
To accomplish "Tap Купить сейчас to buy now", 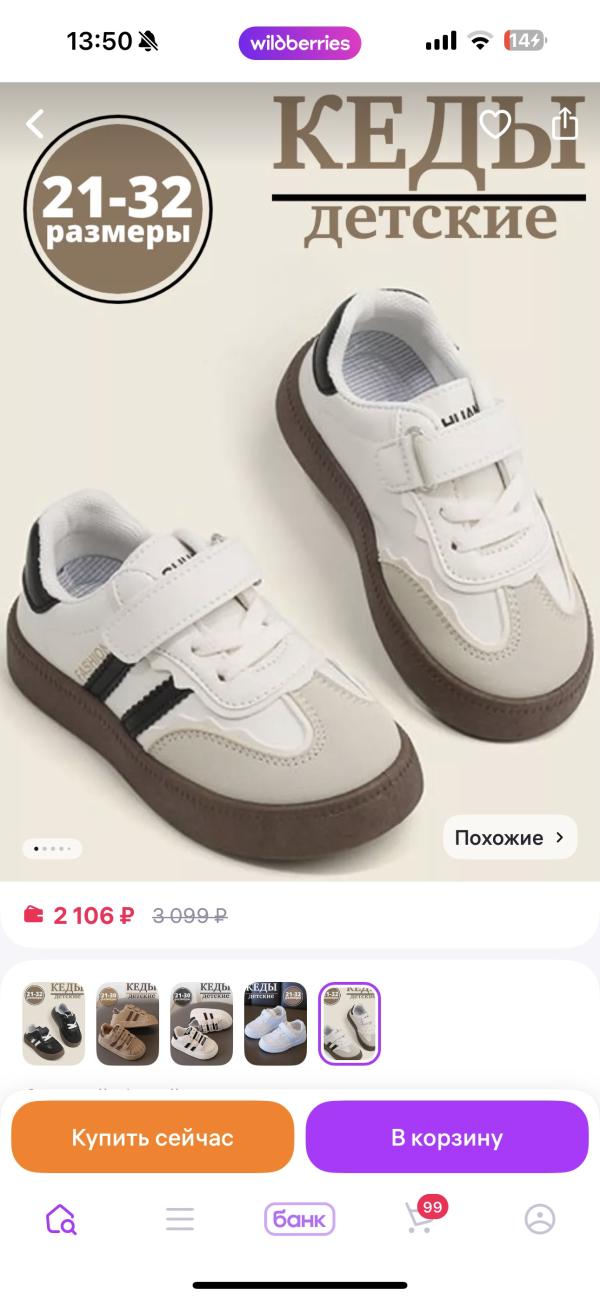I will 152,1137.
